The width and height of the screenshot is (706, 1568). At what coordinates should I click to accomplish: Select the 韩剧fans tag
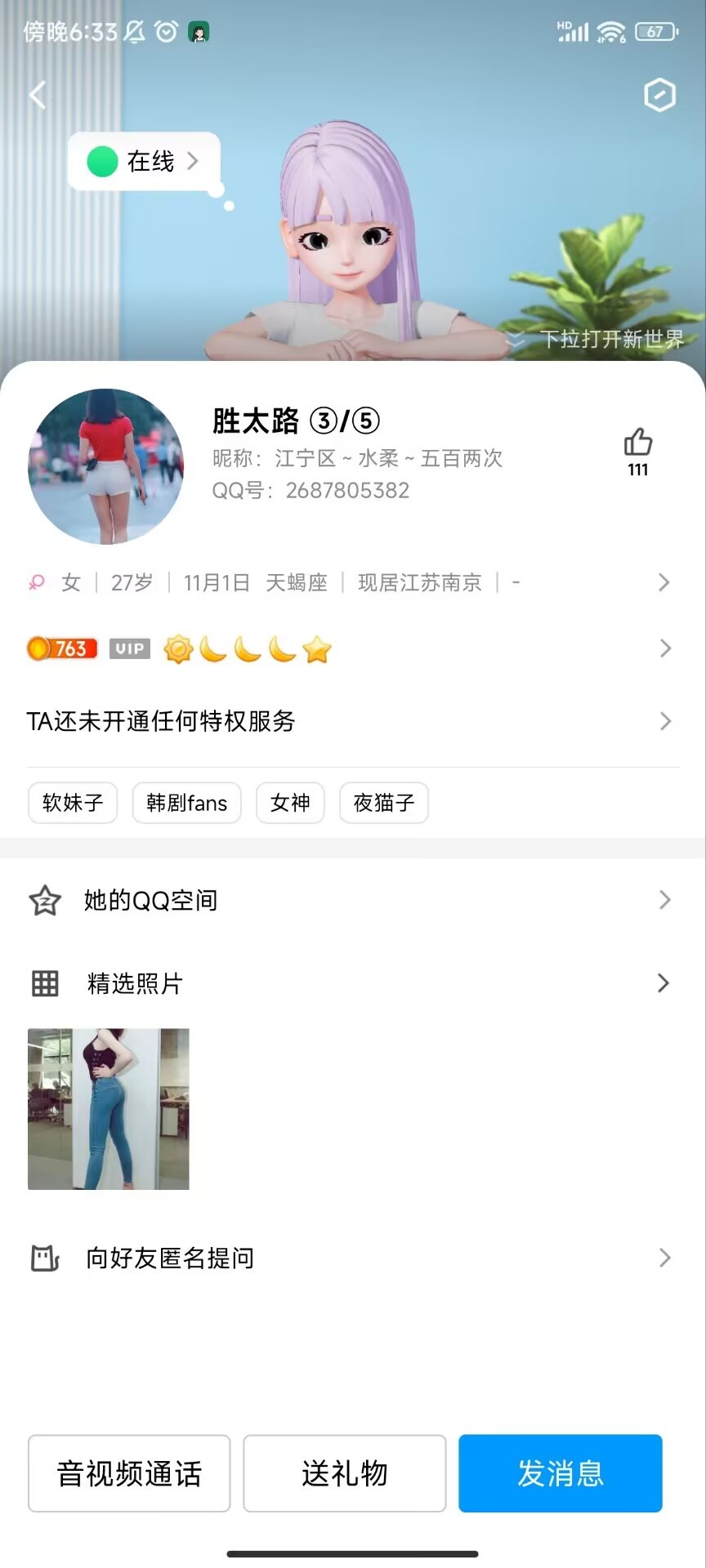[186, 803]
